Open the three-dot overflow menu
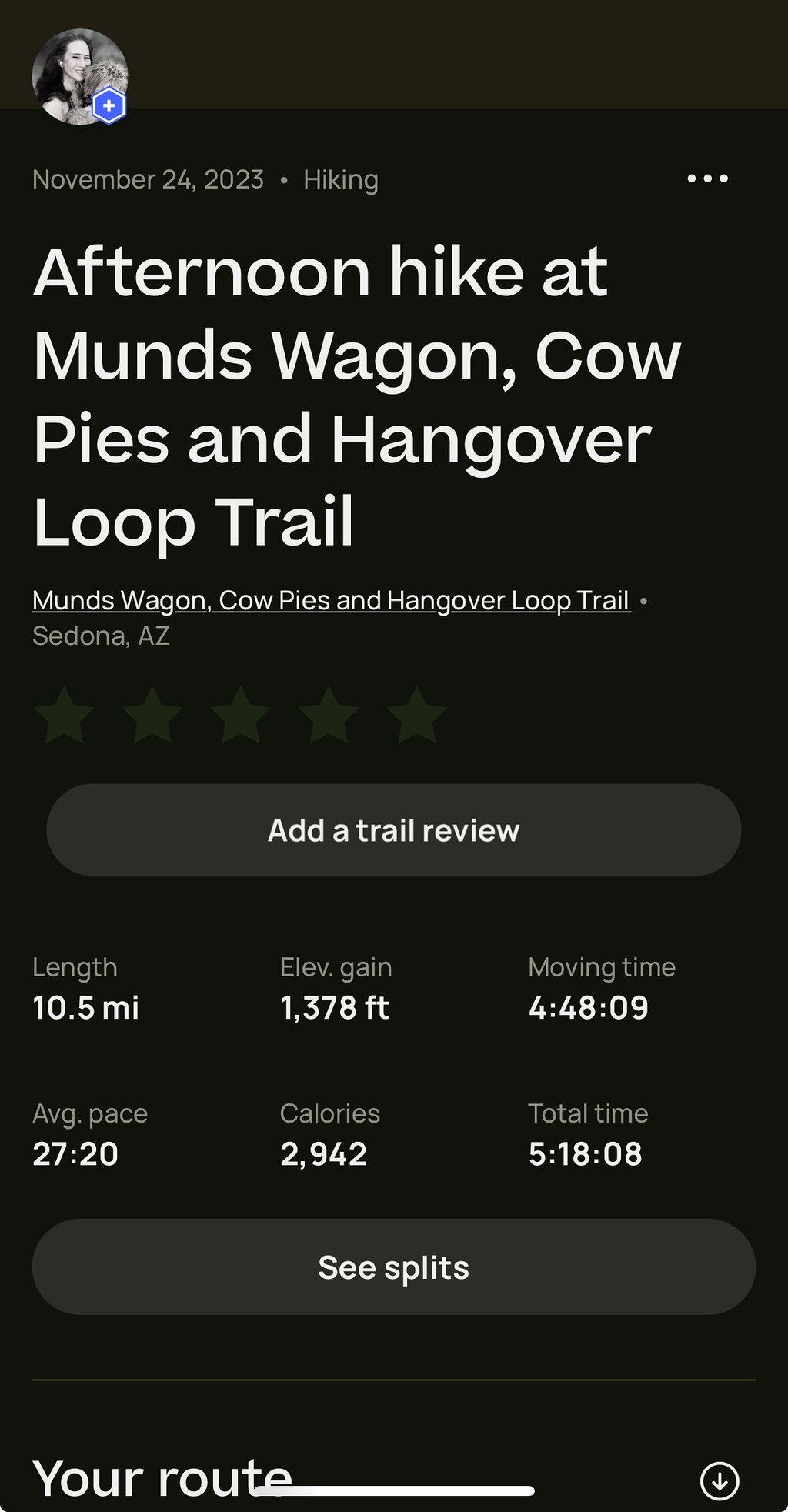Viewport: 788px width, 1512px height. (x=707, y=179)
